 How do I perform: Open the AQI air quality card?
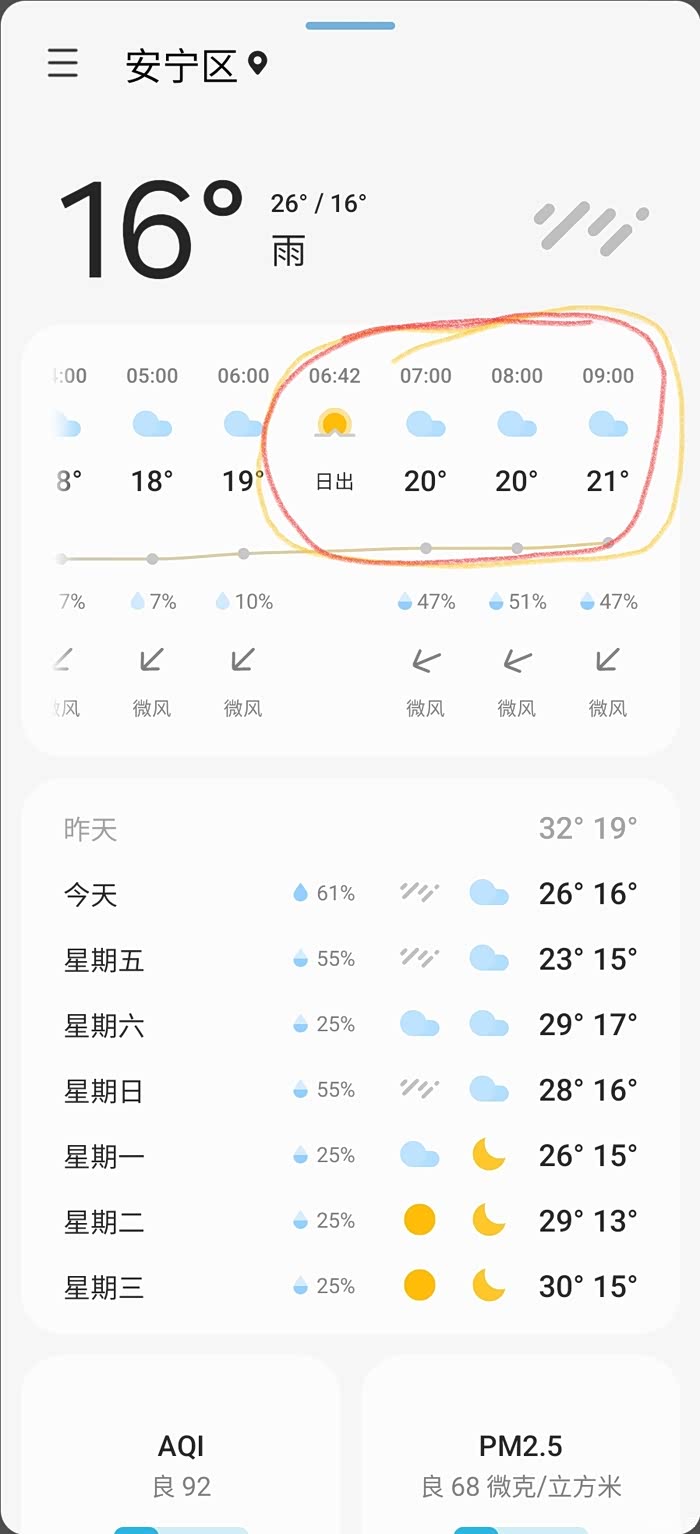point(181,1465)
